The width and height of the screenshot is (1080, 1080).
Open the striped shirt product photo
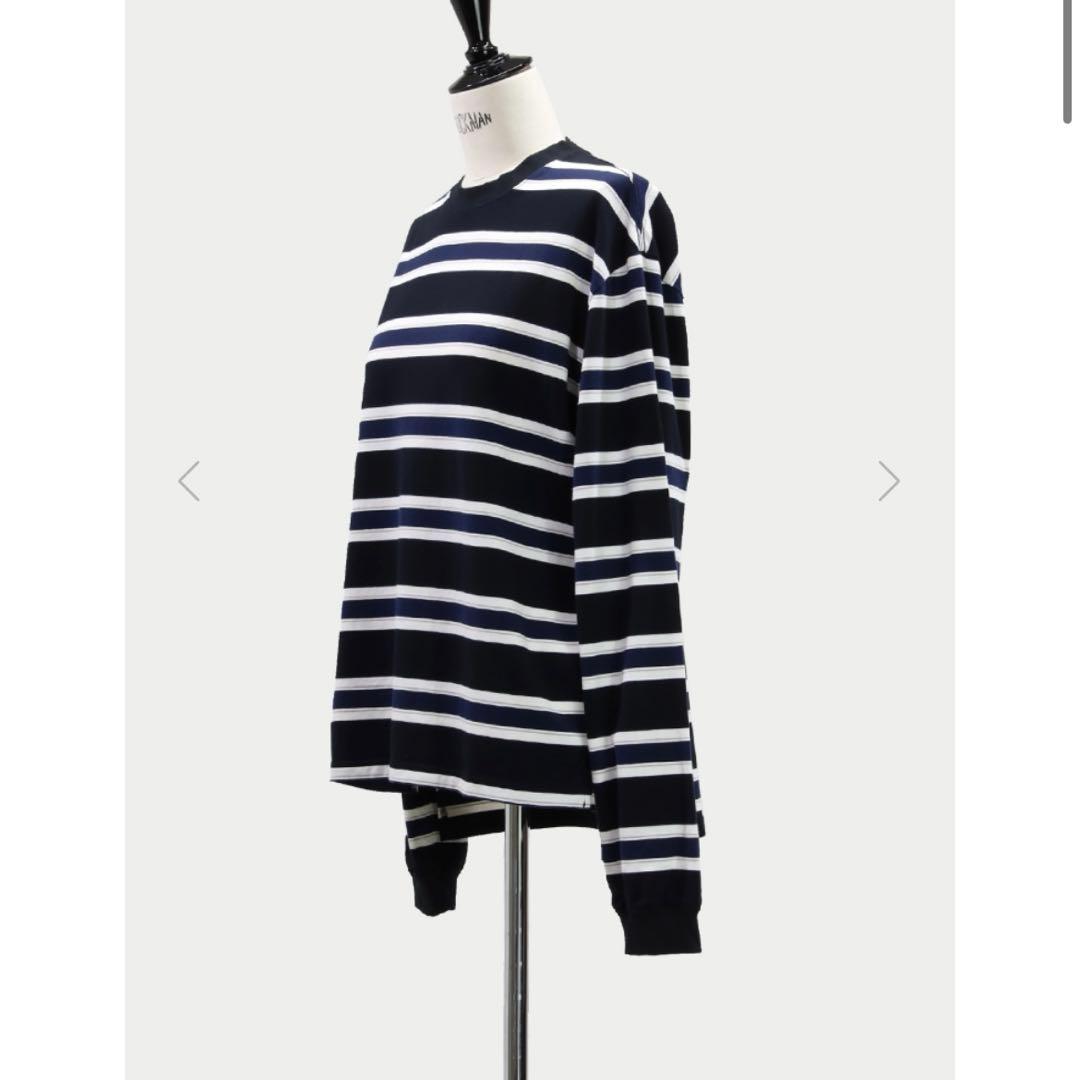click(x=520, y=520)
